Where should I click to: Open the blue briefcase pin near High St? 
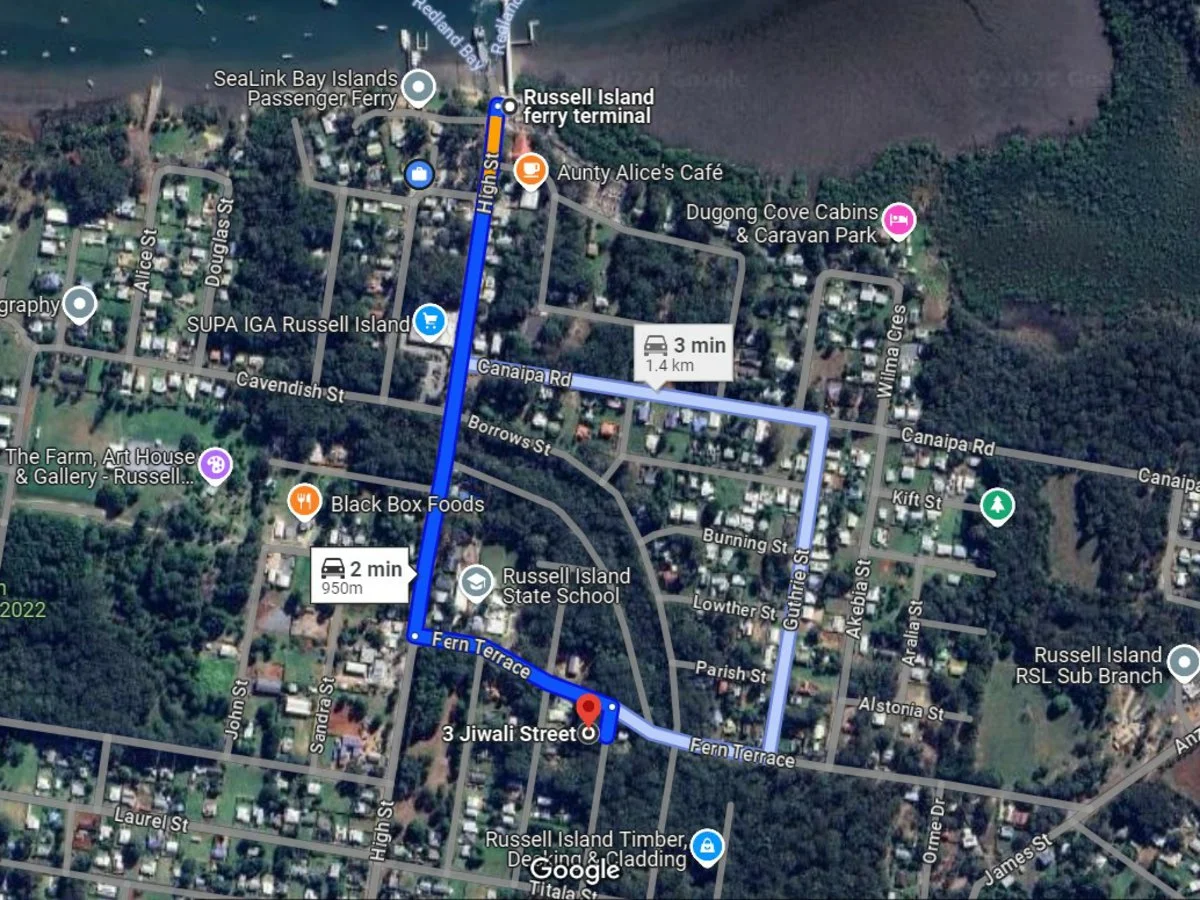(419, 175)
